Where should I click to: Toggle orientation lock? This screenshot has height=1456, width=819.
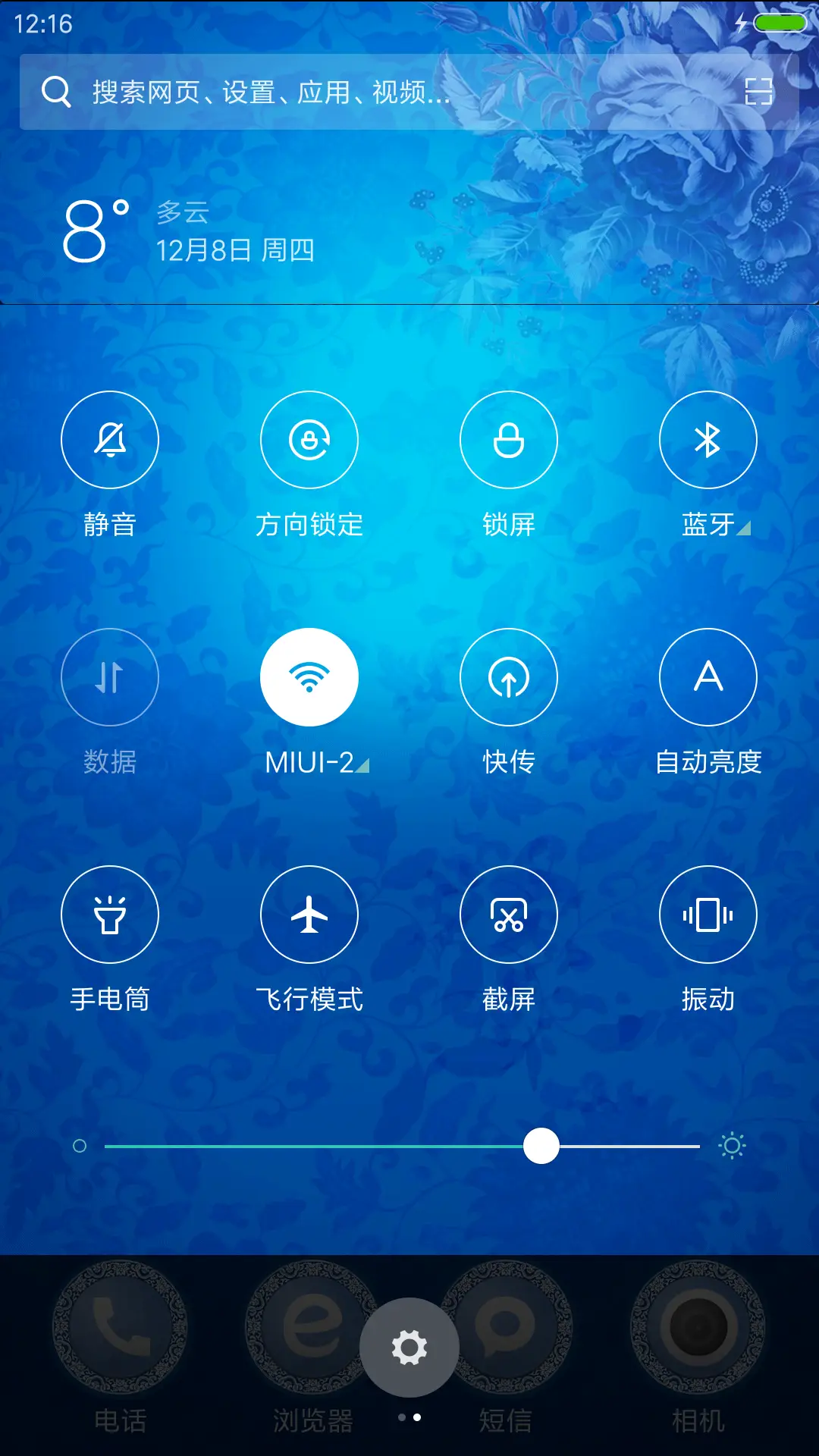(309, 440)
